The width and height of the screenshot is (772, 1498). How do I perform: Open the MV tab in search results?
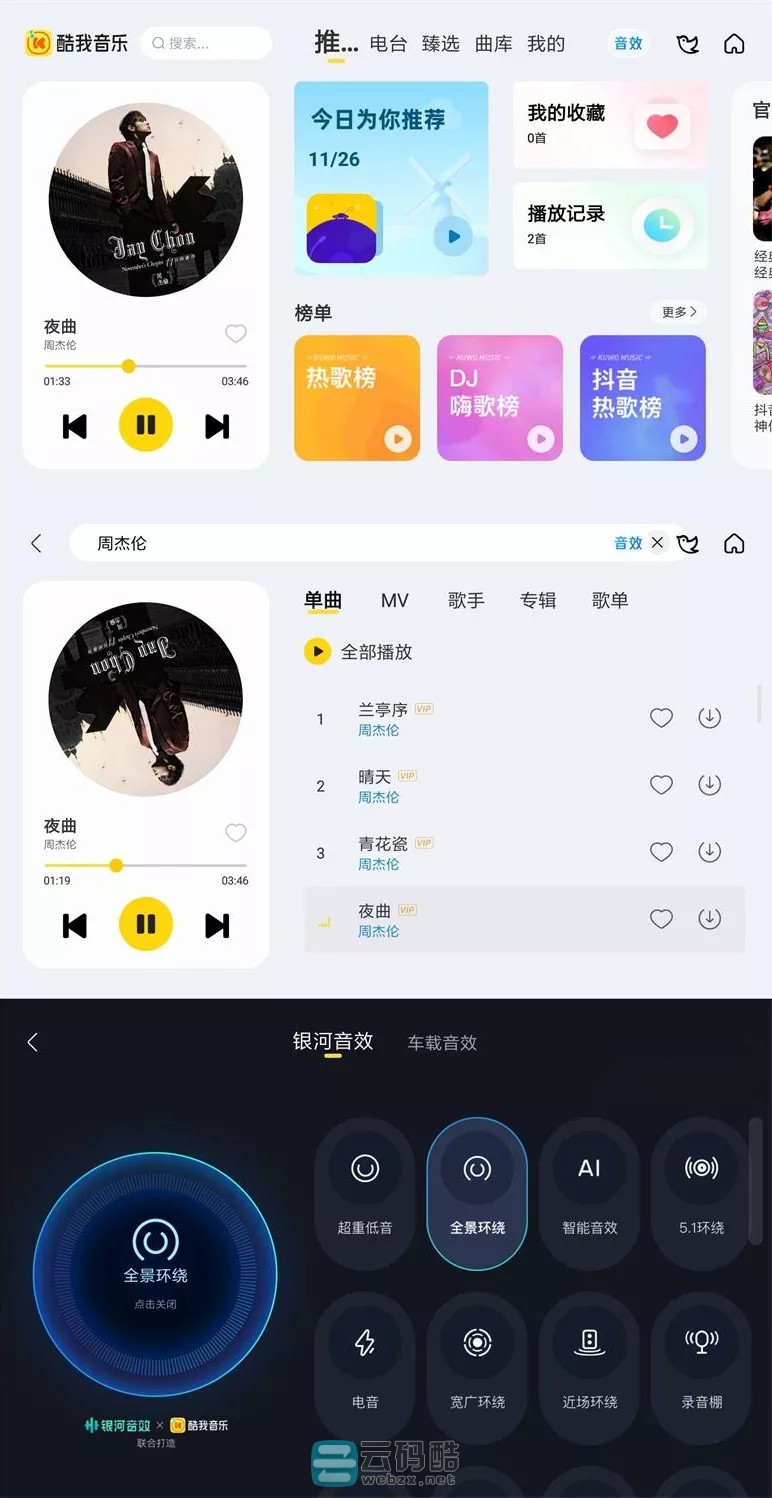pos(394,600)
